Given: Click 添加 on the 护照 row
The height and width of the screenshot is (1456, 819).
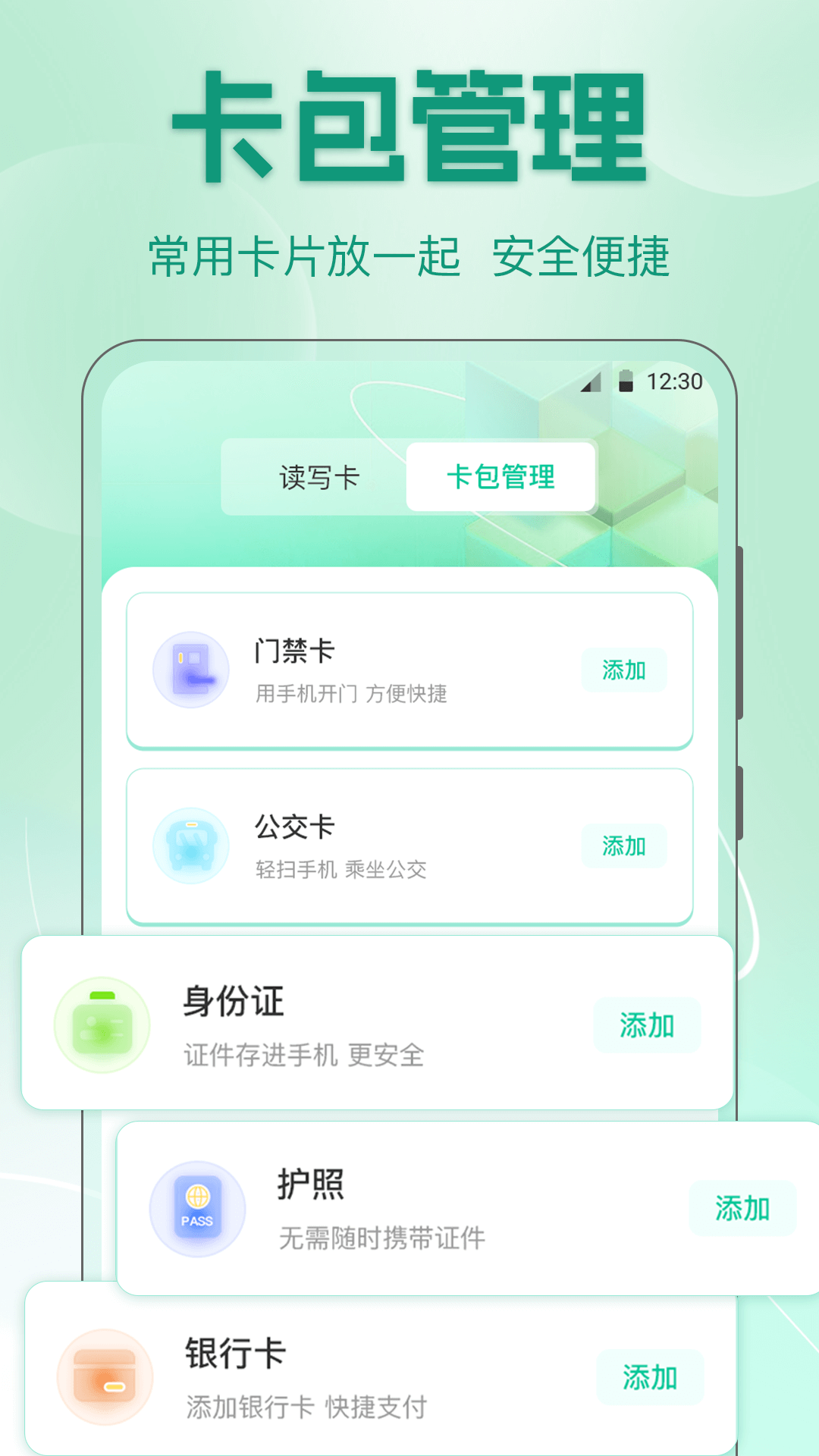Looking at the screenshot, I should [x=743, y=1210].
